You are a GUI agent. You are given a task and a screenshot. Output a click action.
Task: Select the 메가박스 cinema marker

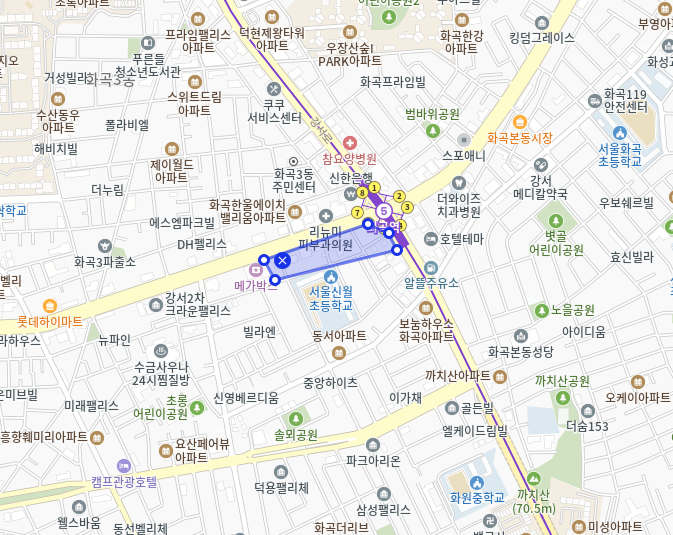pyautogui.click(x=255, y=270)
